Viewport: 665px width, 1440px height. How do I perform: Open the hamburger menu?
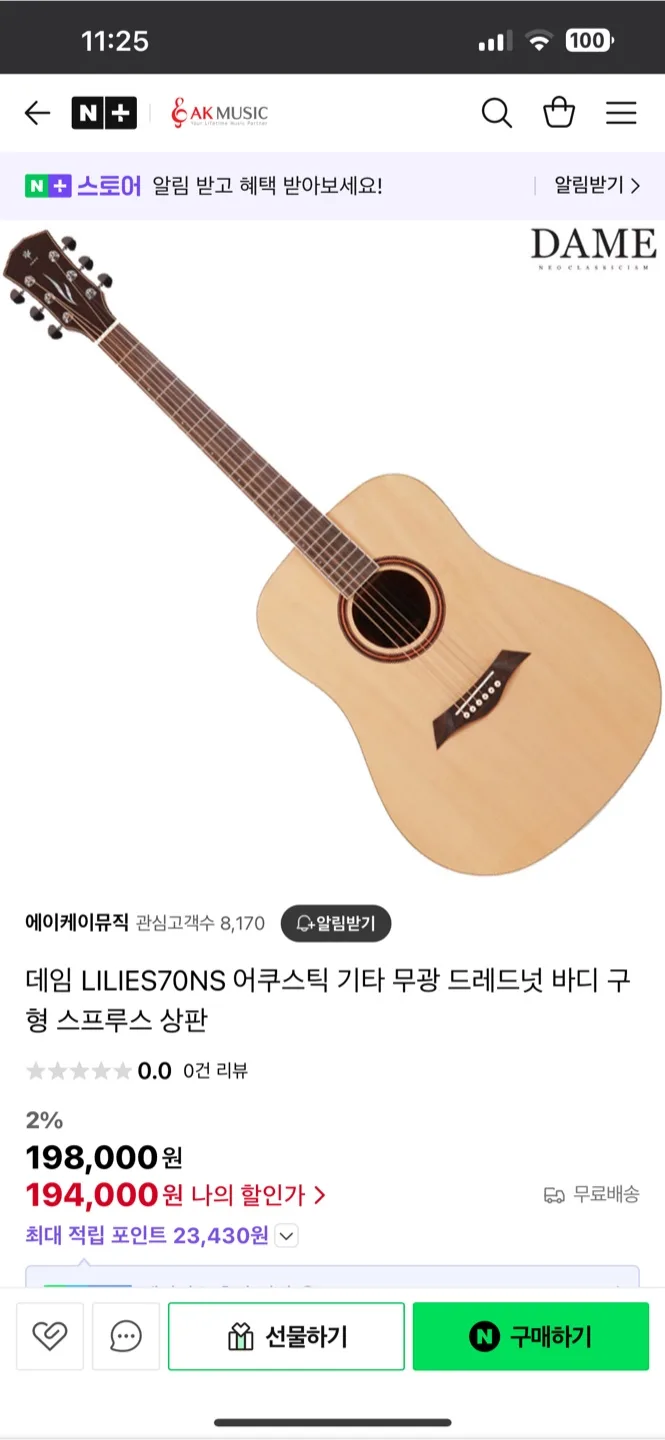[621, 113]
